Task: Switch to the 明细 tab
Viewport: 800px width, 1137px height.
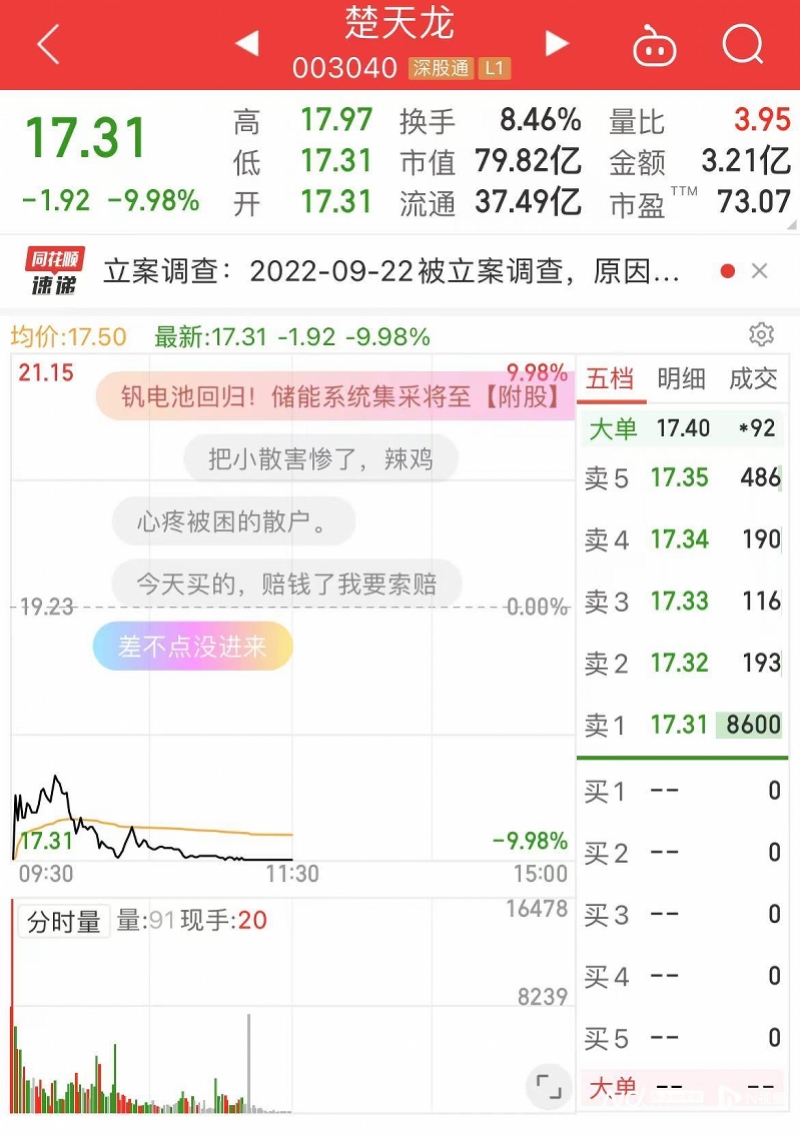Action: click(x=681, y=379)
